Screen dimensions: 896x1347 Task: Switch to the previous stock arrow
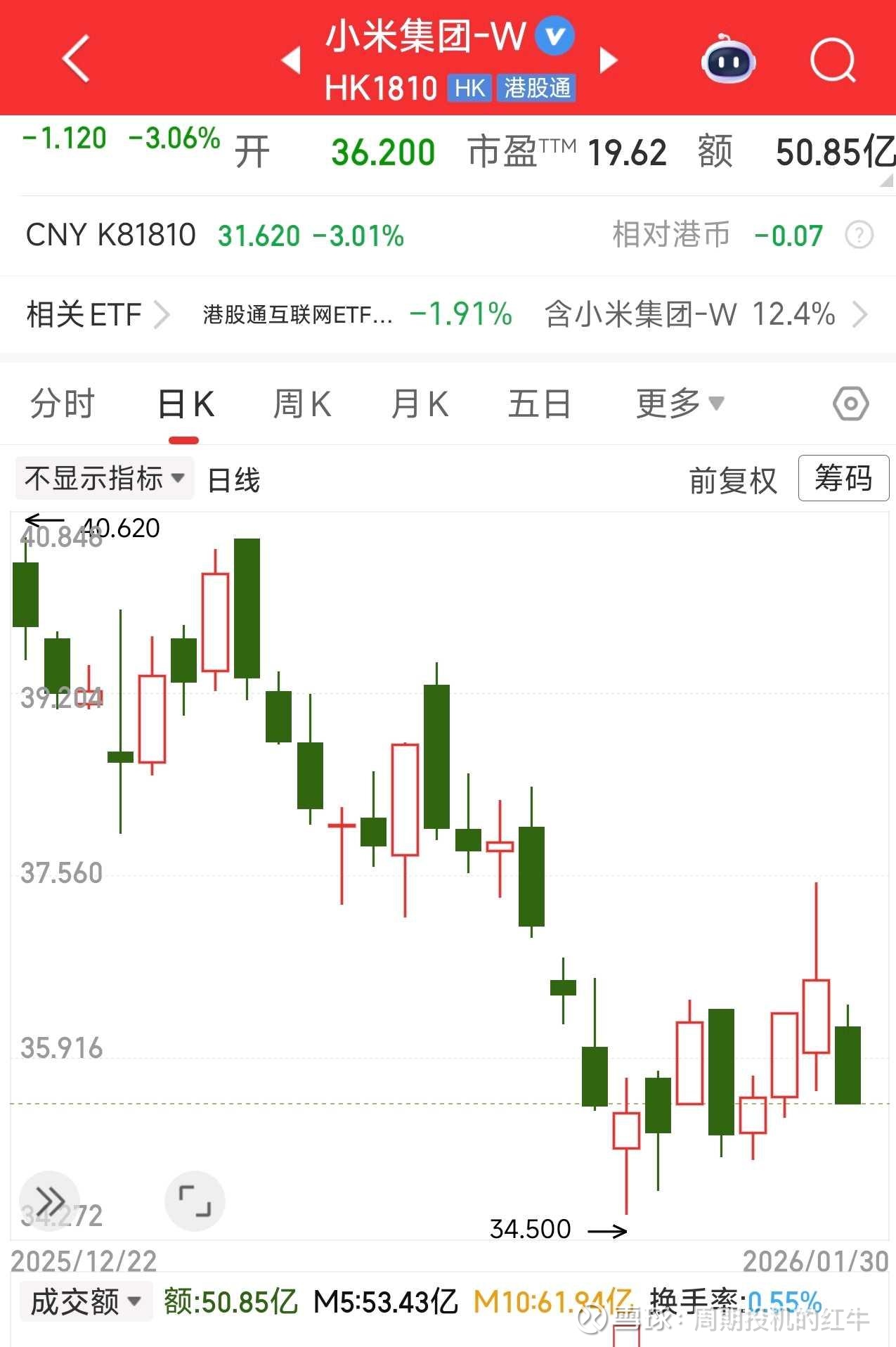coord(291,60)
